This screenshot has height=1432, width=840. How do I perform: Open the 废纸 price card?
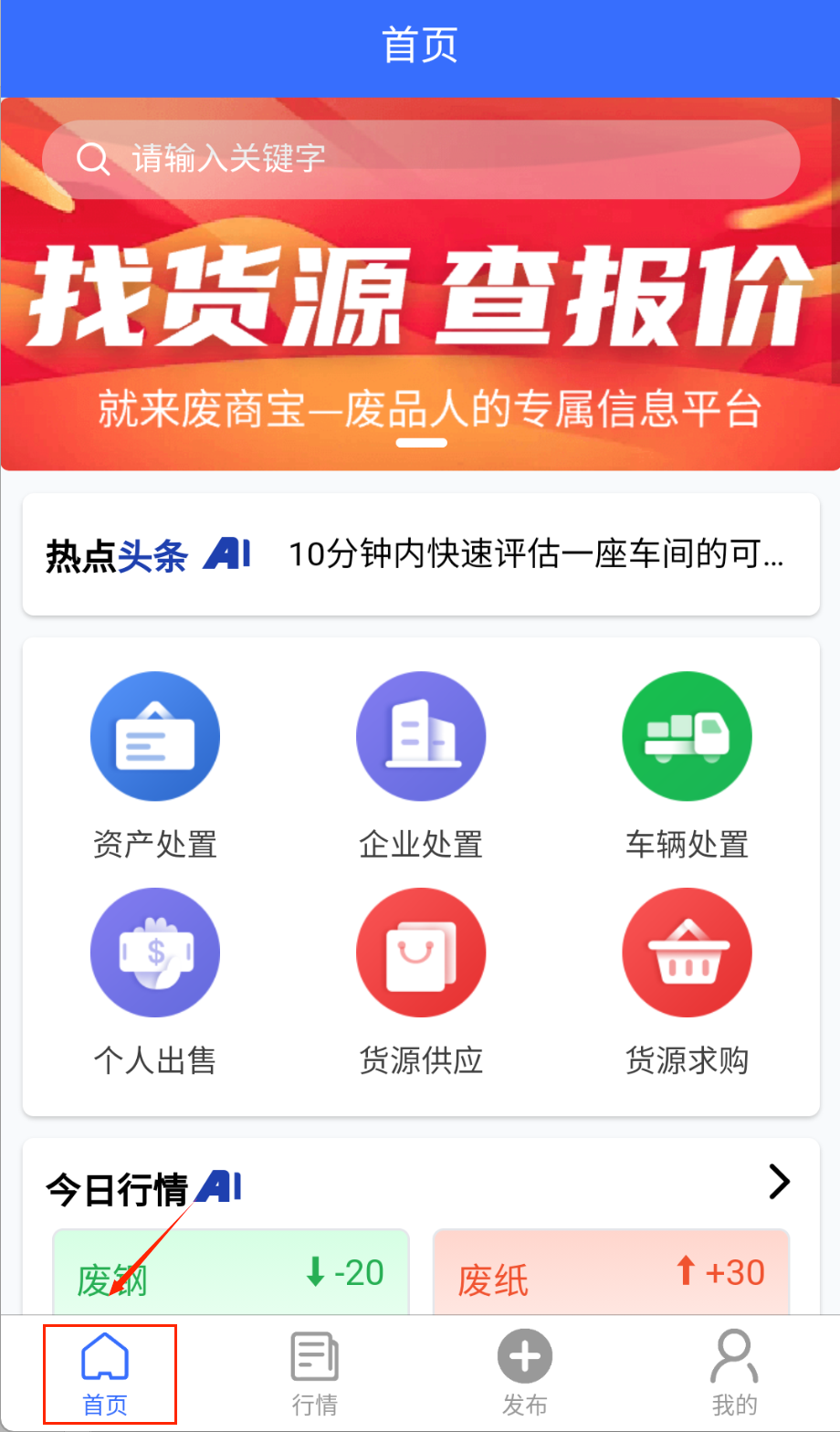click(x=611, y=1274)
